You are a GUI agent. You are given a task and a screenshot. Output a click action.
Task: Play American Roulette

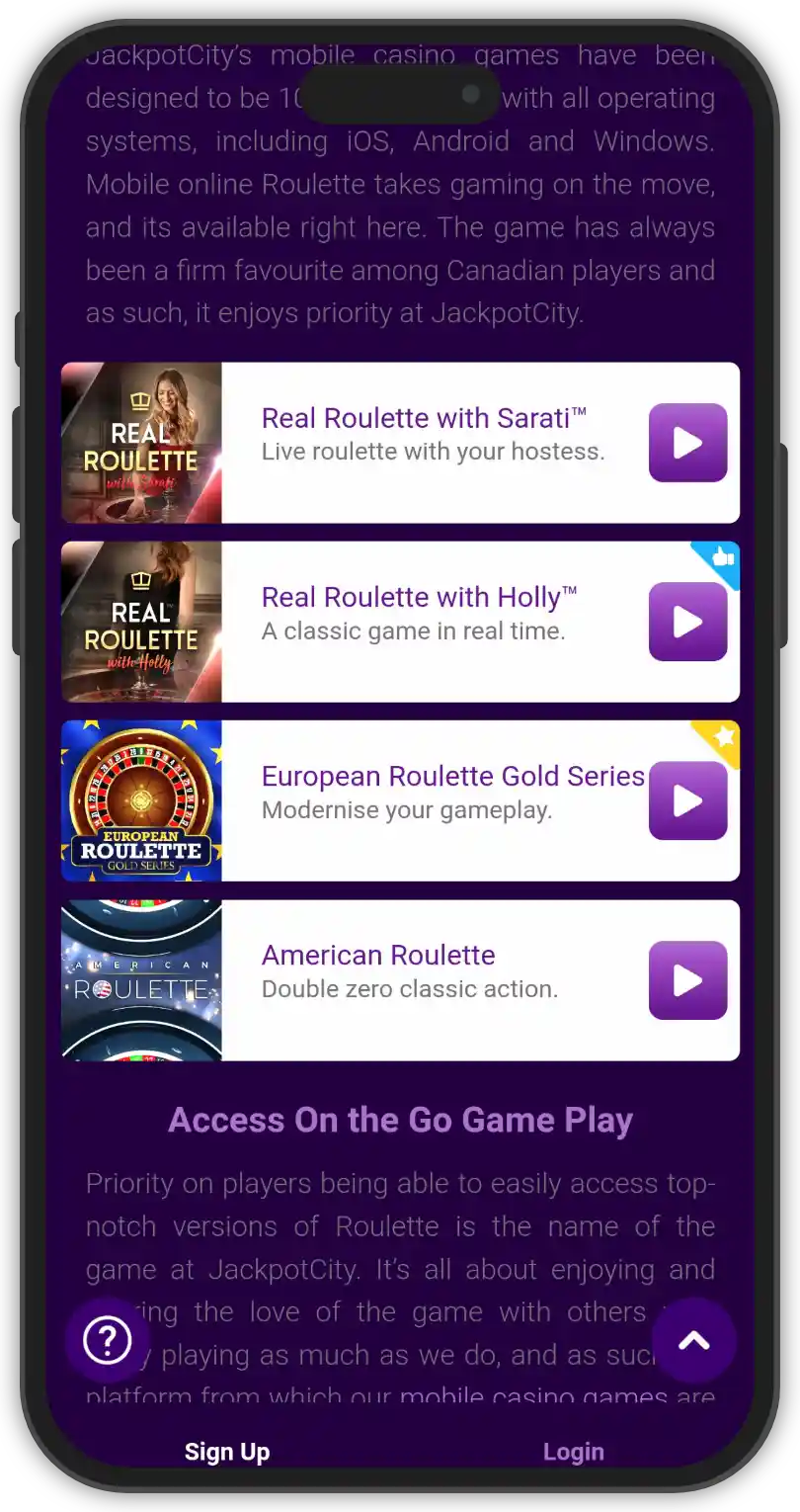(687, 980)
